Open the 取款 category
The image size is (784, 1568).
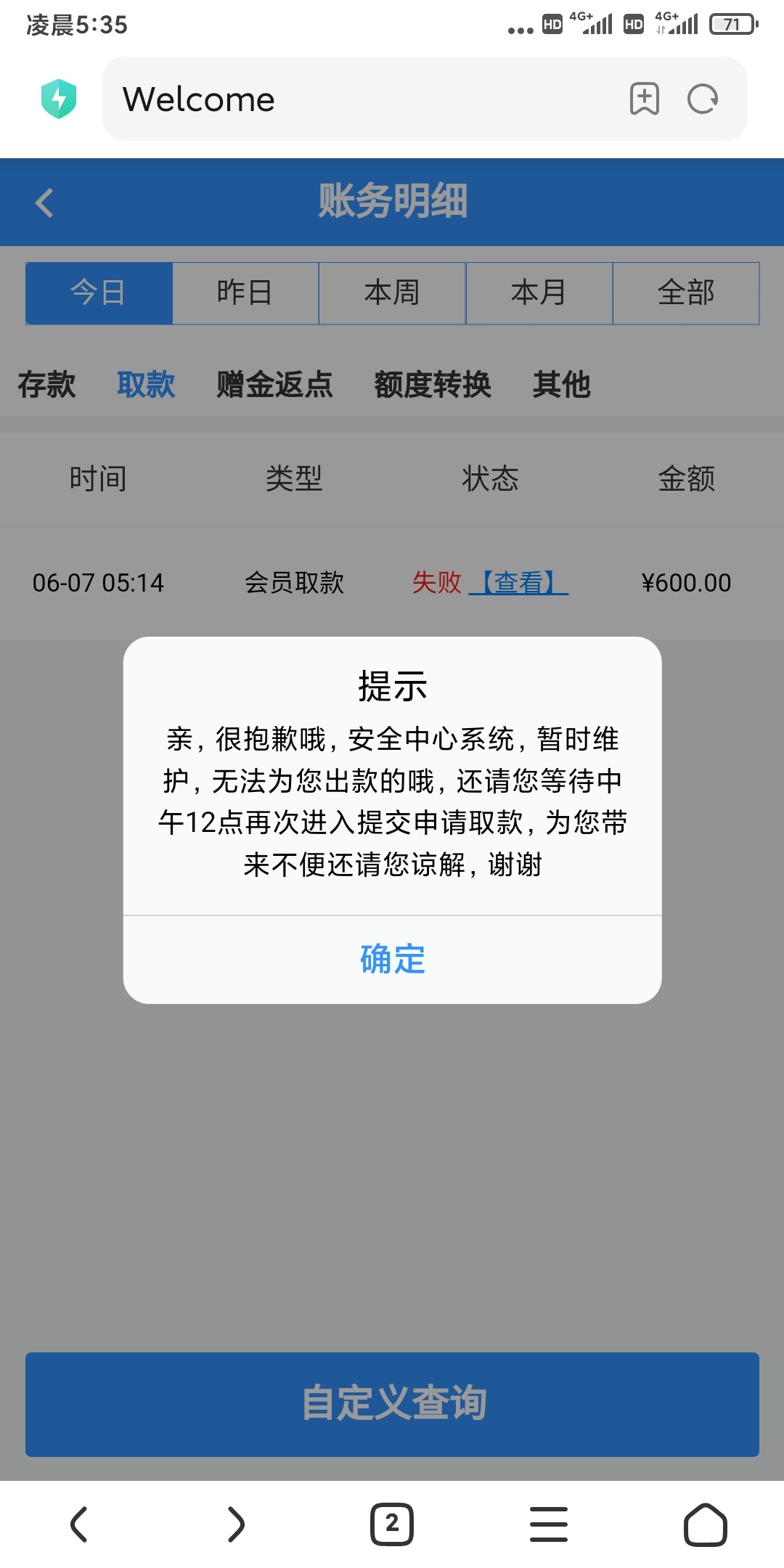coord(146,384)
